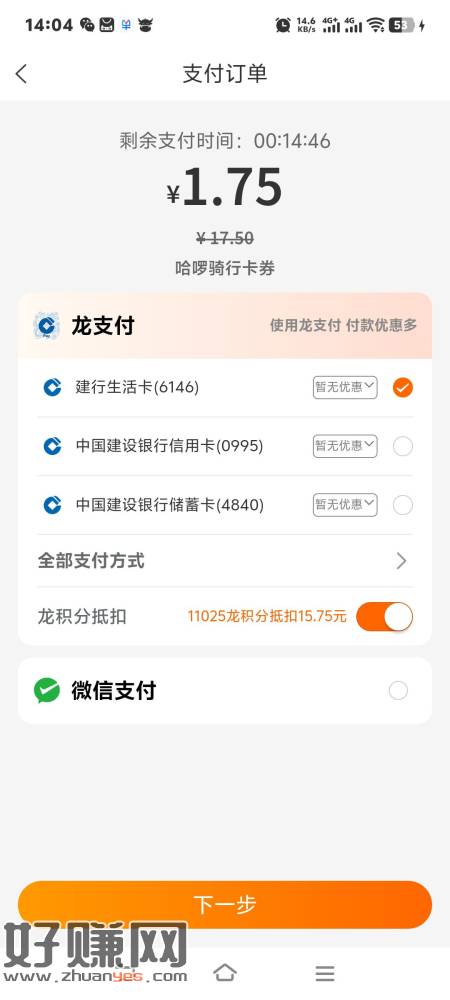This screenshot has height=1000, width=450.
Task: Open 全部支付方式 list
Action: point(225,561)
